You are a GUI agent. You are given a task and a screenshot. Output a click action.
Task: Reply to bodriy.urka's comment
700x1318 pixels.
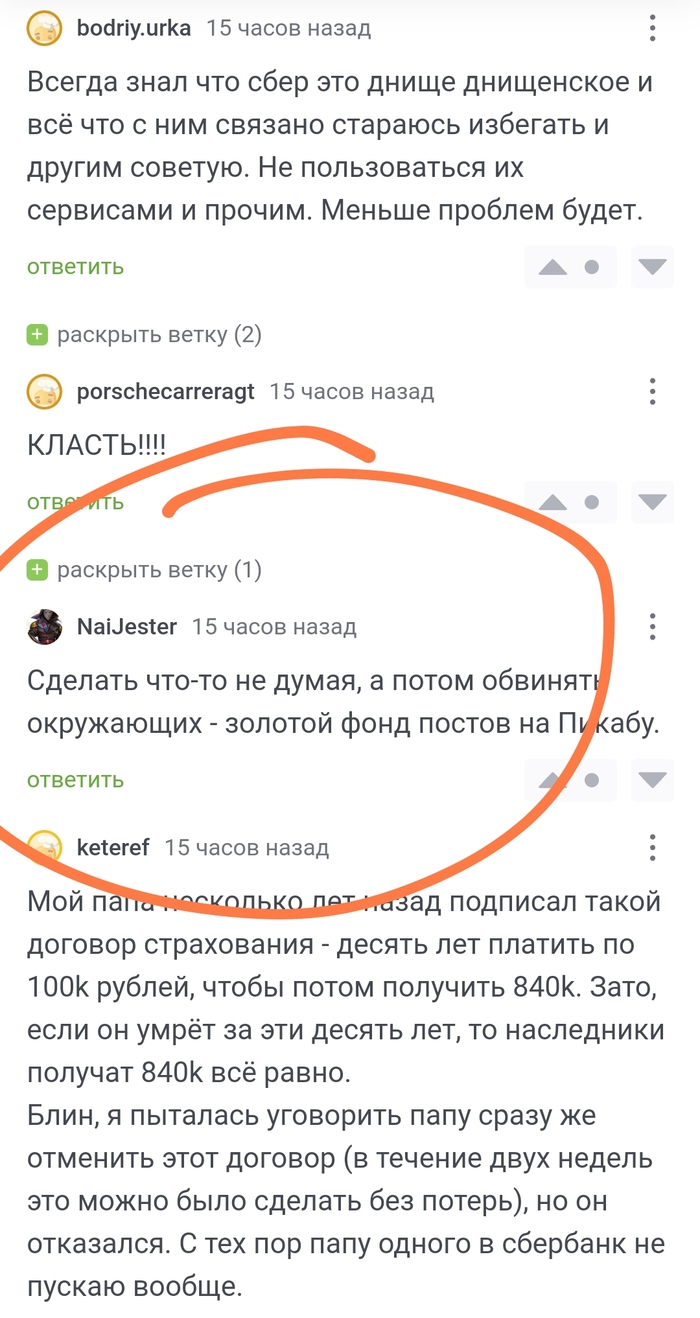[x=75, y=266]
